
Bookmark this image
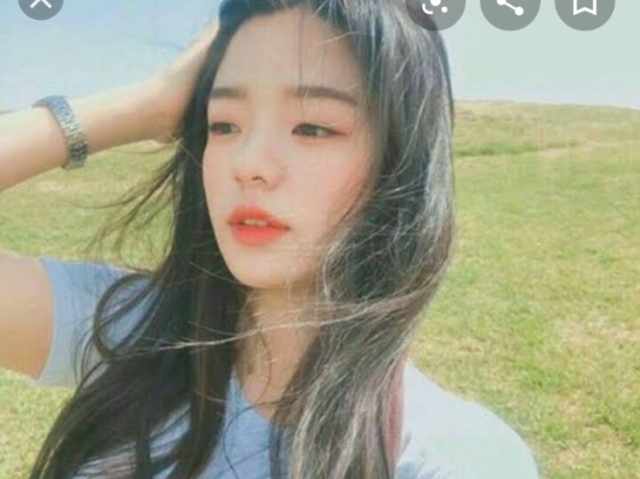point(585,5)
